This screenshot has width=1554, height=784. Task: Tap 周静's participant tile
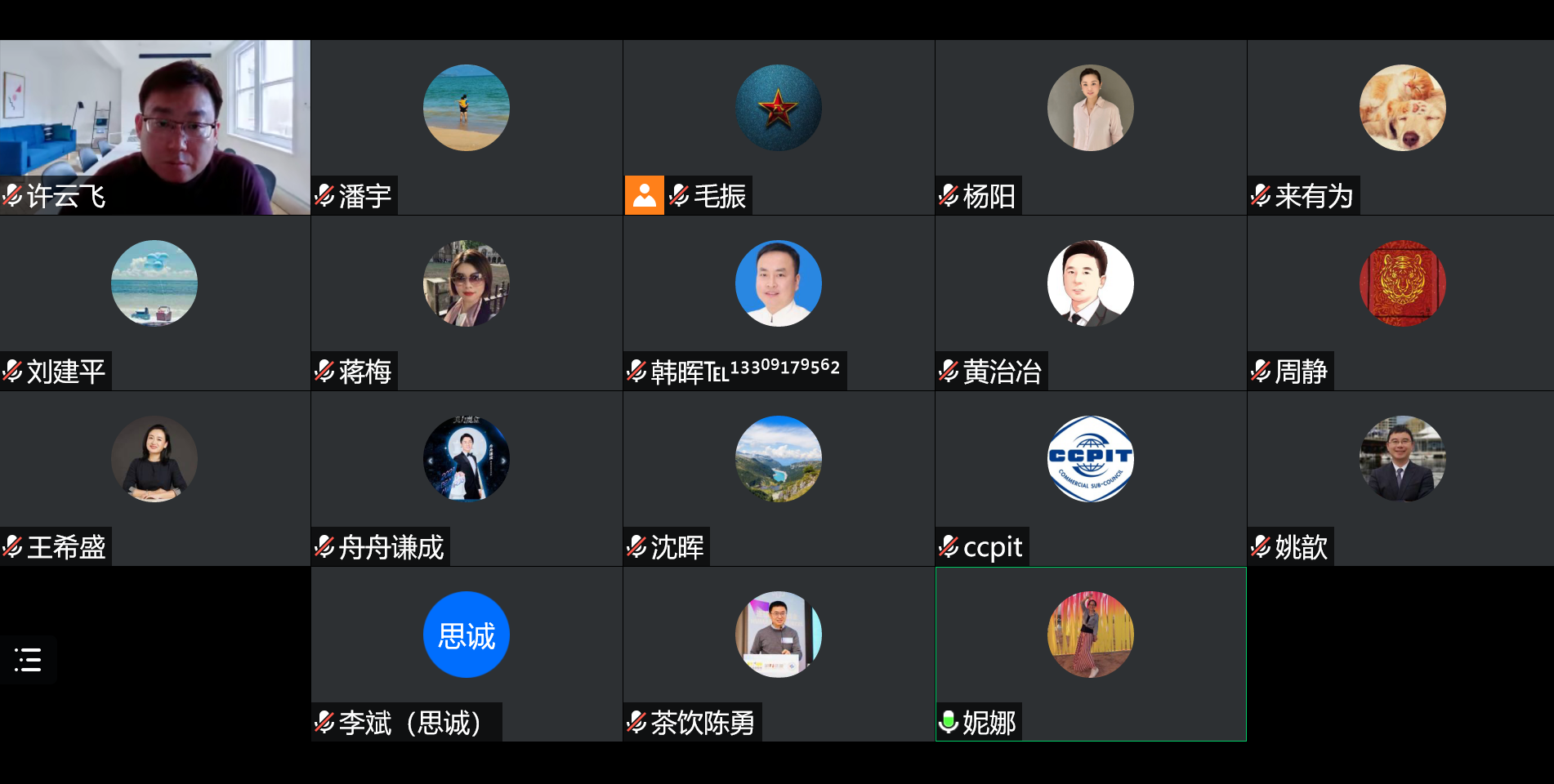point(1402,302)
